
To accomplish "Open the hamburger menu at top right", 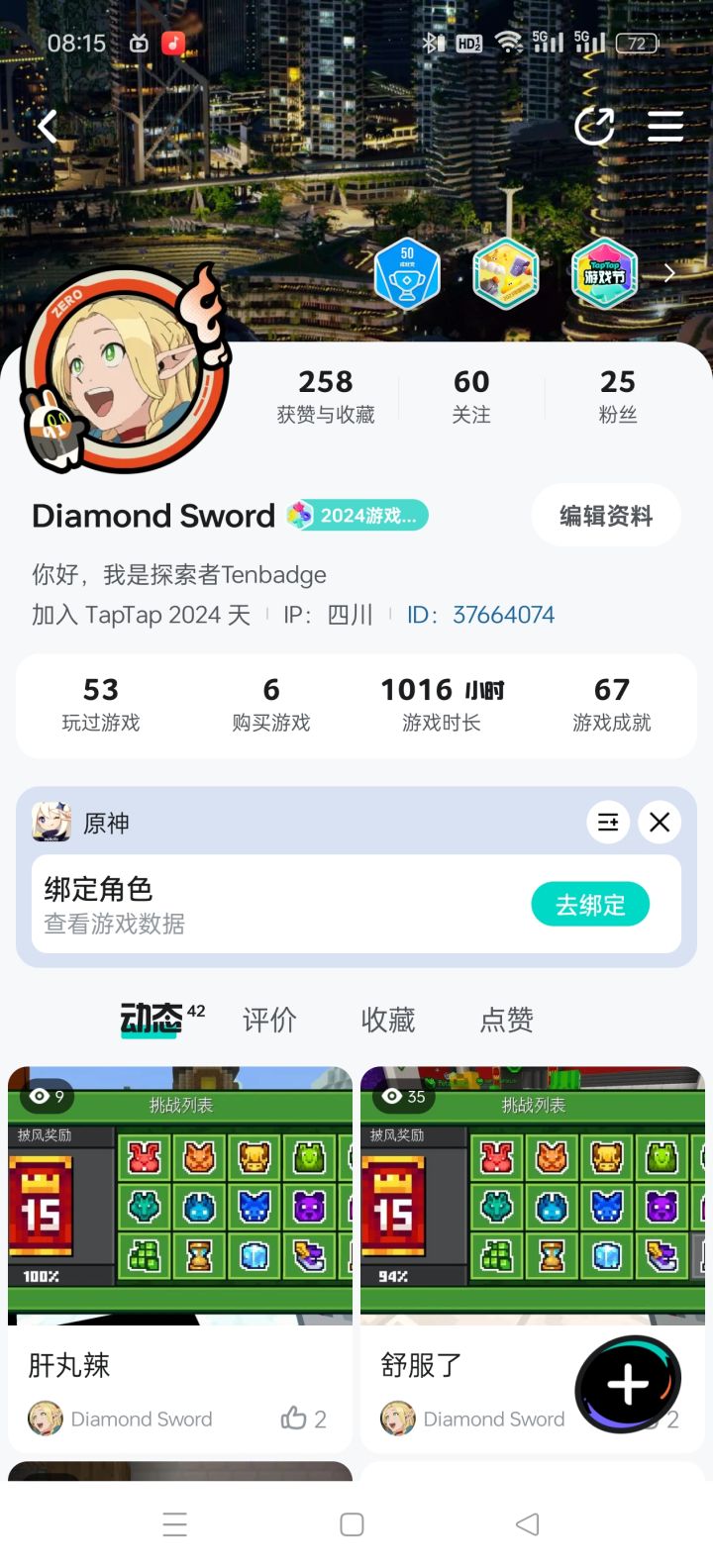I will (665, 127).
